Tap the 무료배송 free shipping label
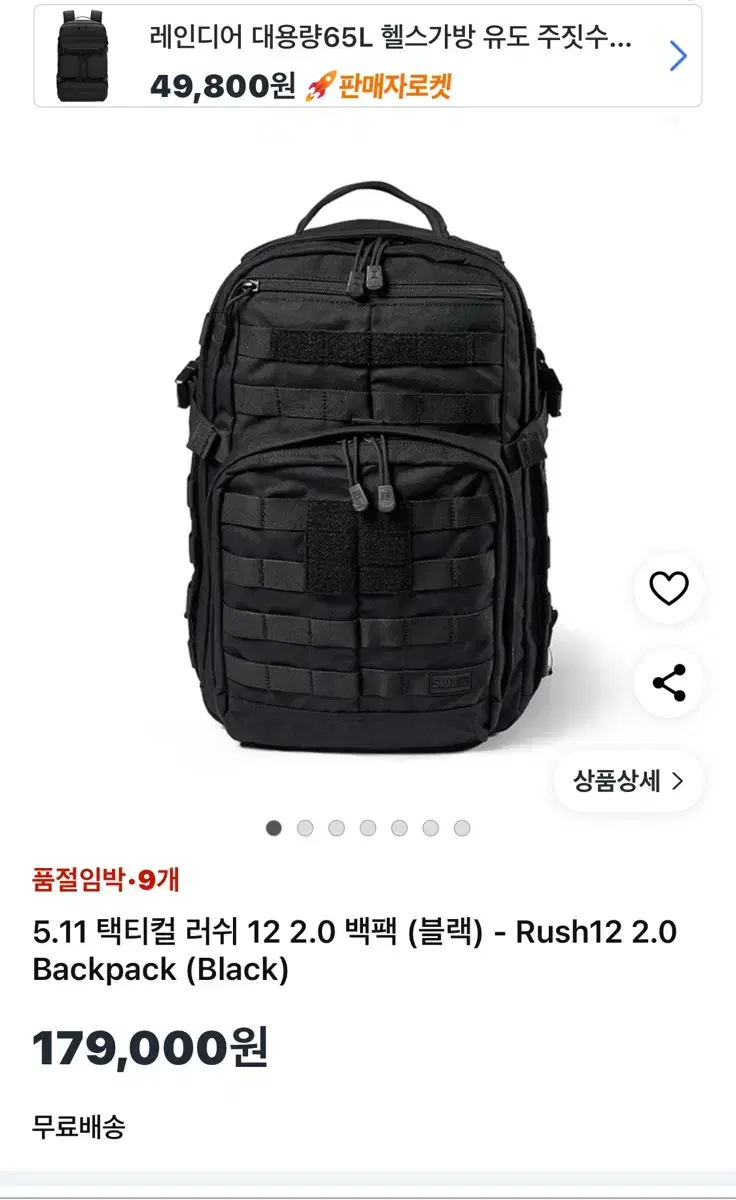This screenshot has width=736, height=1200. coord(76,1126)
